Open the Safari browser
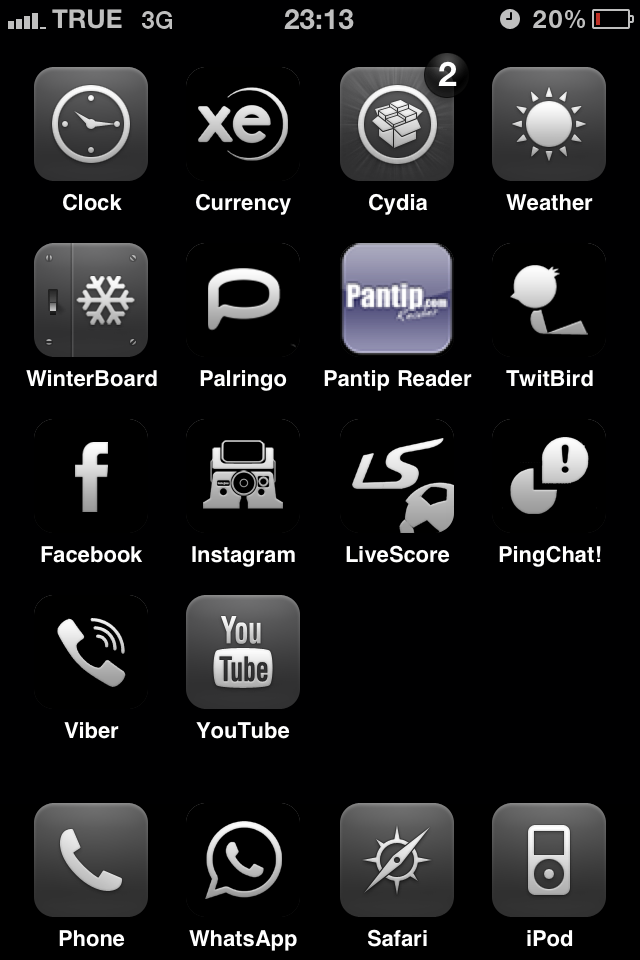The height and width of the screenshot is (960, 640). pyautogui.click(x=397, y=860)
